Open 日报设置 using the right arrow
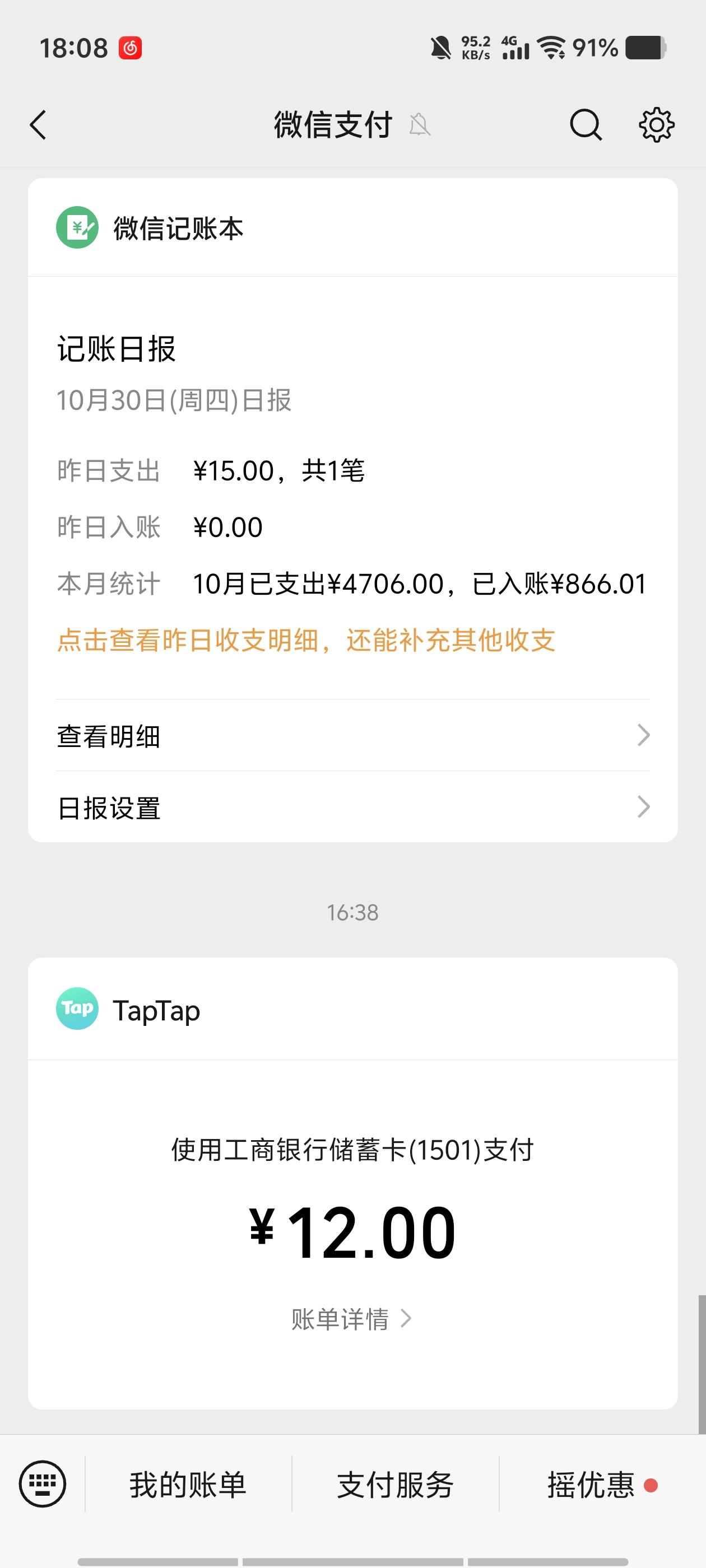Screen dimensions: 706x1568 (x=643, y=808)
